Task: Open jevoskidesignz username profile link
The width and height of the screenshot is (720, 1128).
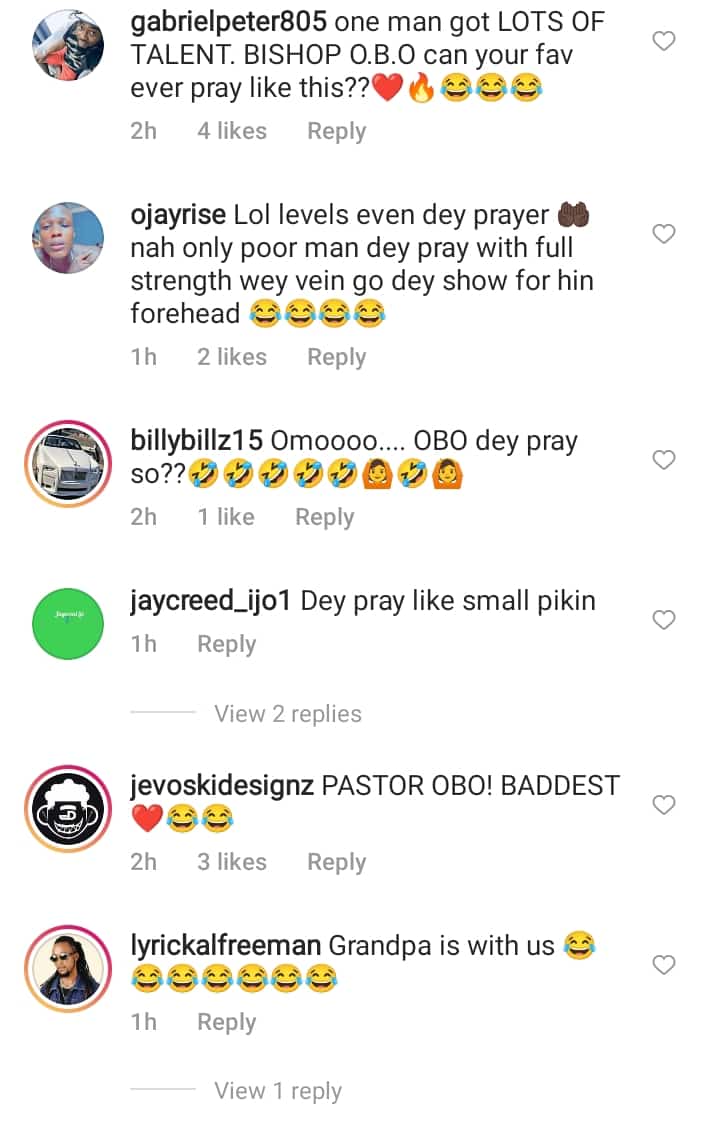Action: tap(222, 785)
